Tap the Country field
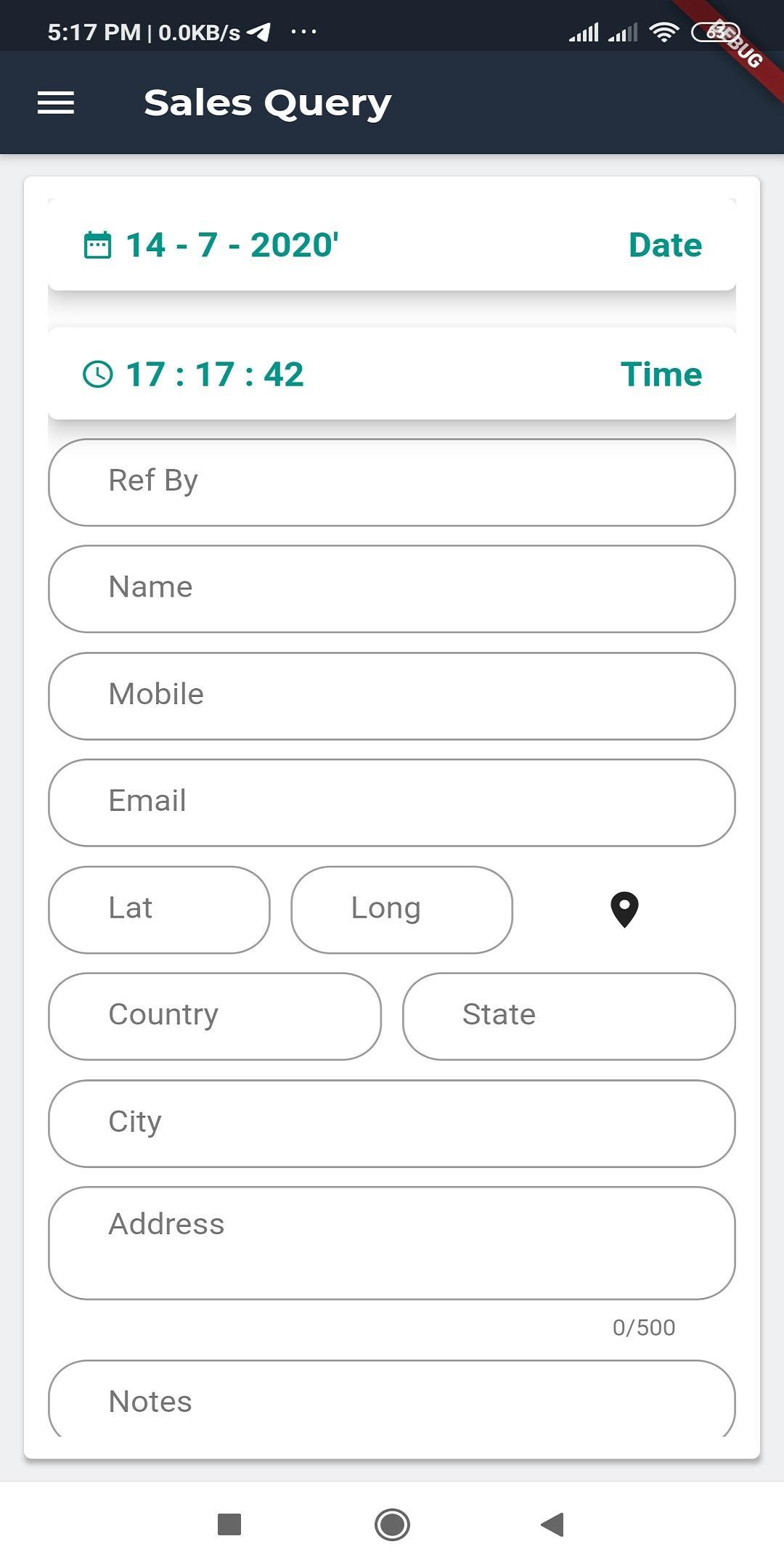This screenshot has width=784, height=1568. point(215,1016)
